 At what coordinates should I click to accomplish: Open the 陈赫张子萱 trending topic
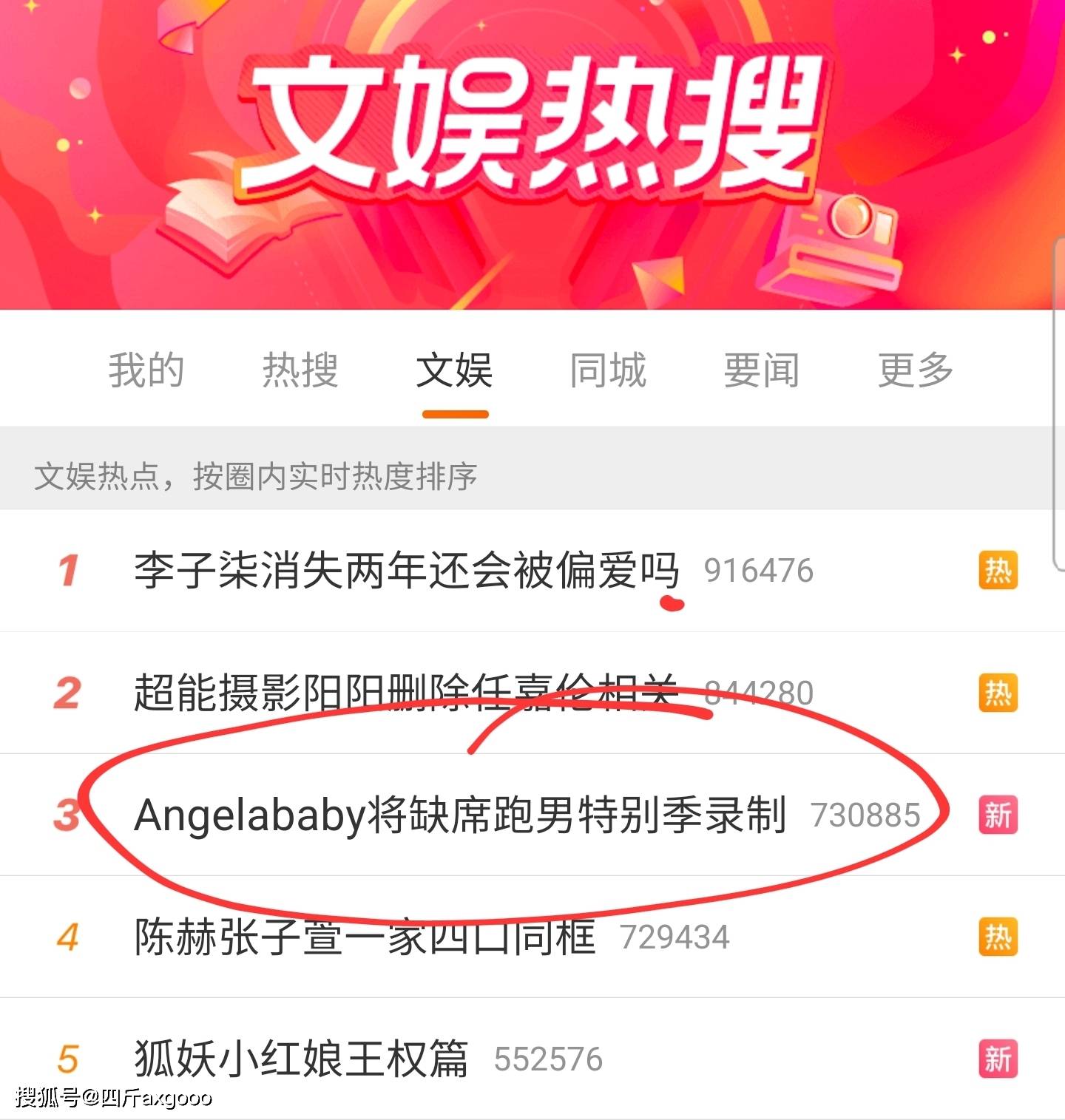click(x=365, y=937)
